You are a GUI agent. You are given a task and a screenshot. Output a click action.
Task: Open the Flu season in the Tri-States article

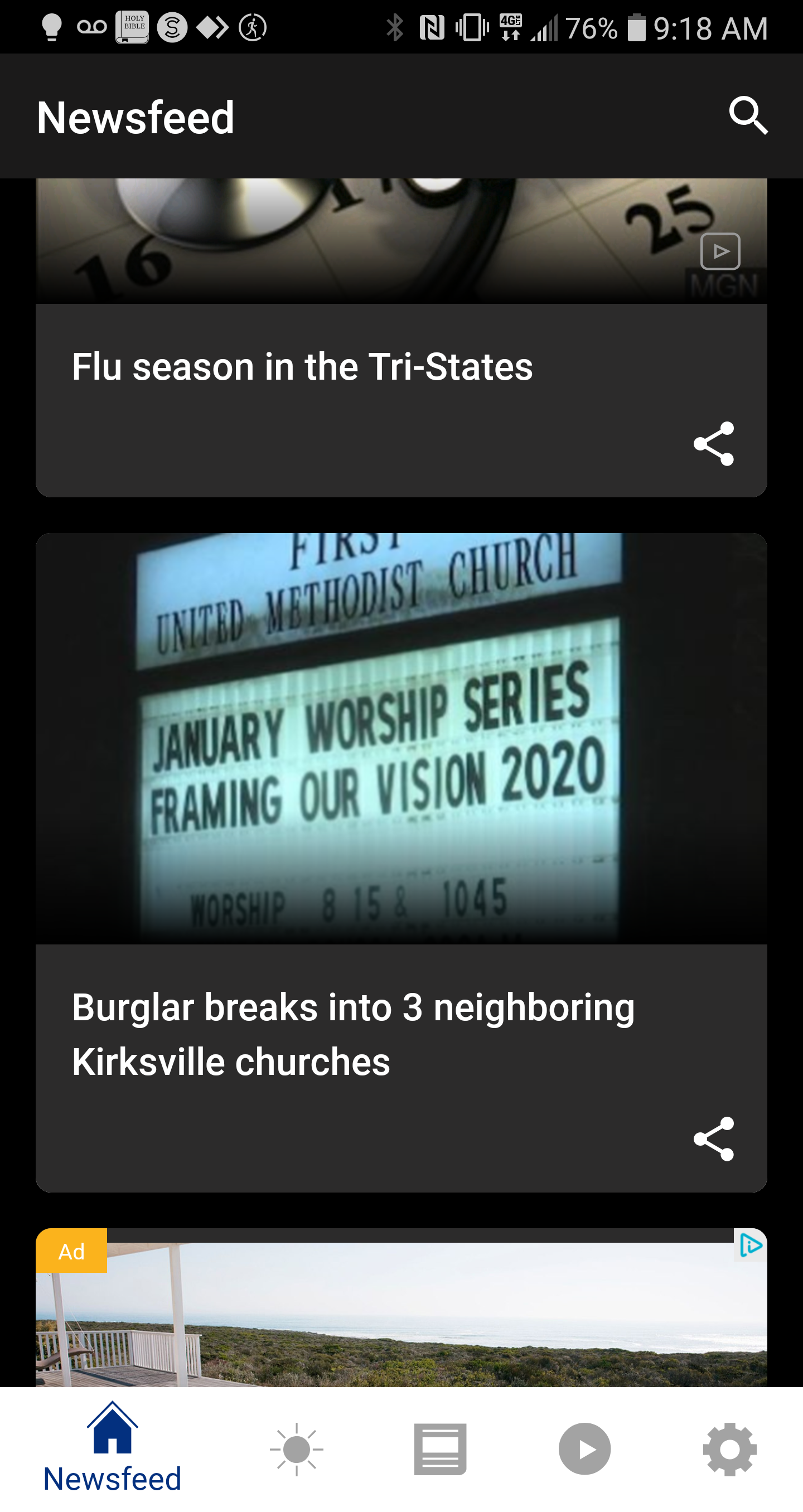(x=302, y=367)
